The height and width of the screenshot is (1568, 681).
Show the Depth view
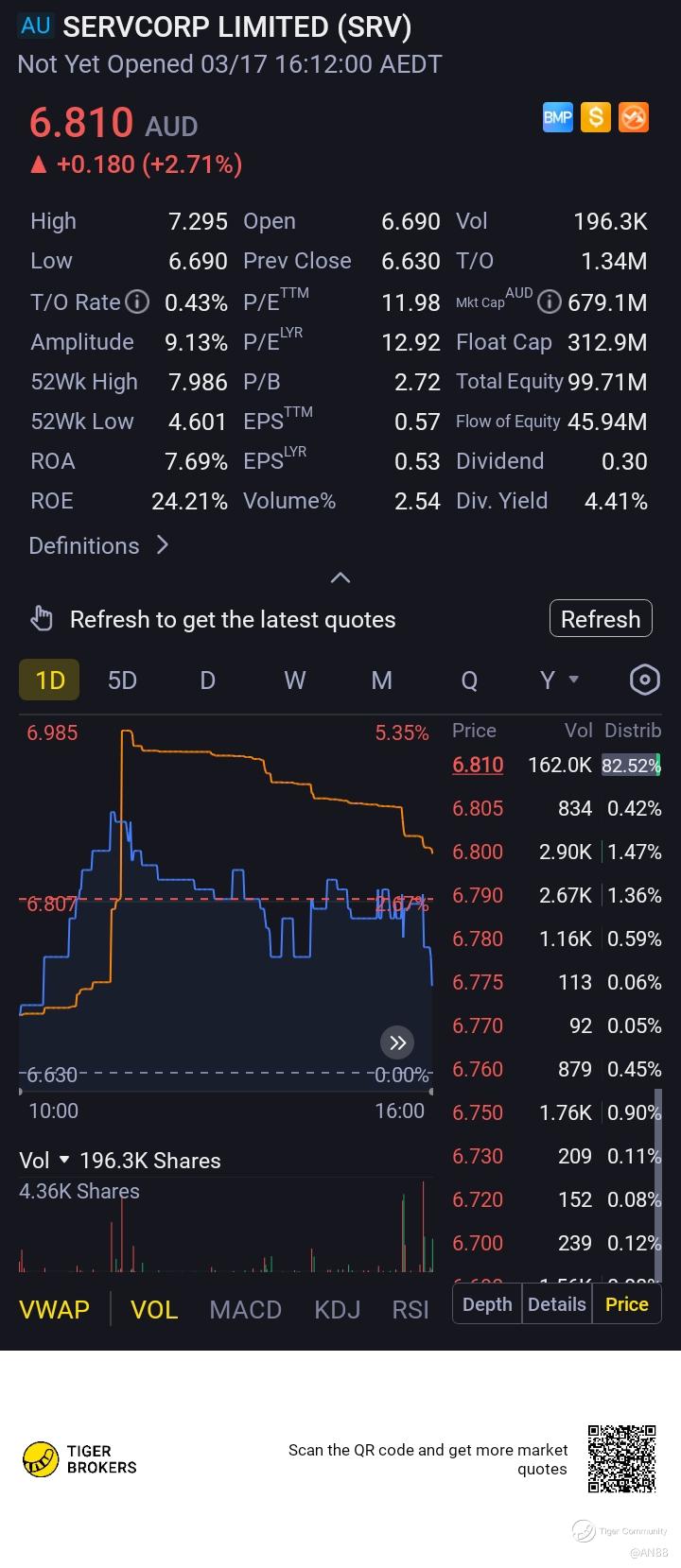pyautogui.click(x=487, y=1304)
